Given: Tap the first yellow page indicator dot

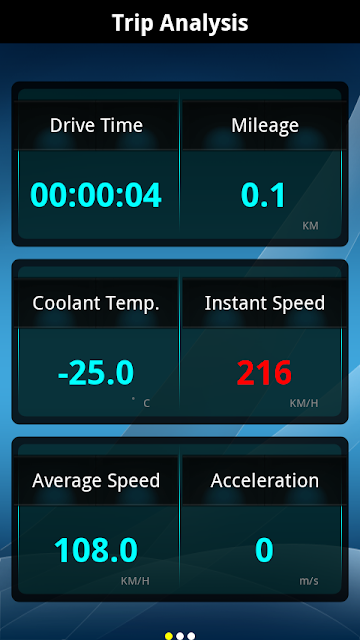Looking at the screenshot, I should [169, 636].
